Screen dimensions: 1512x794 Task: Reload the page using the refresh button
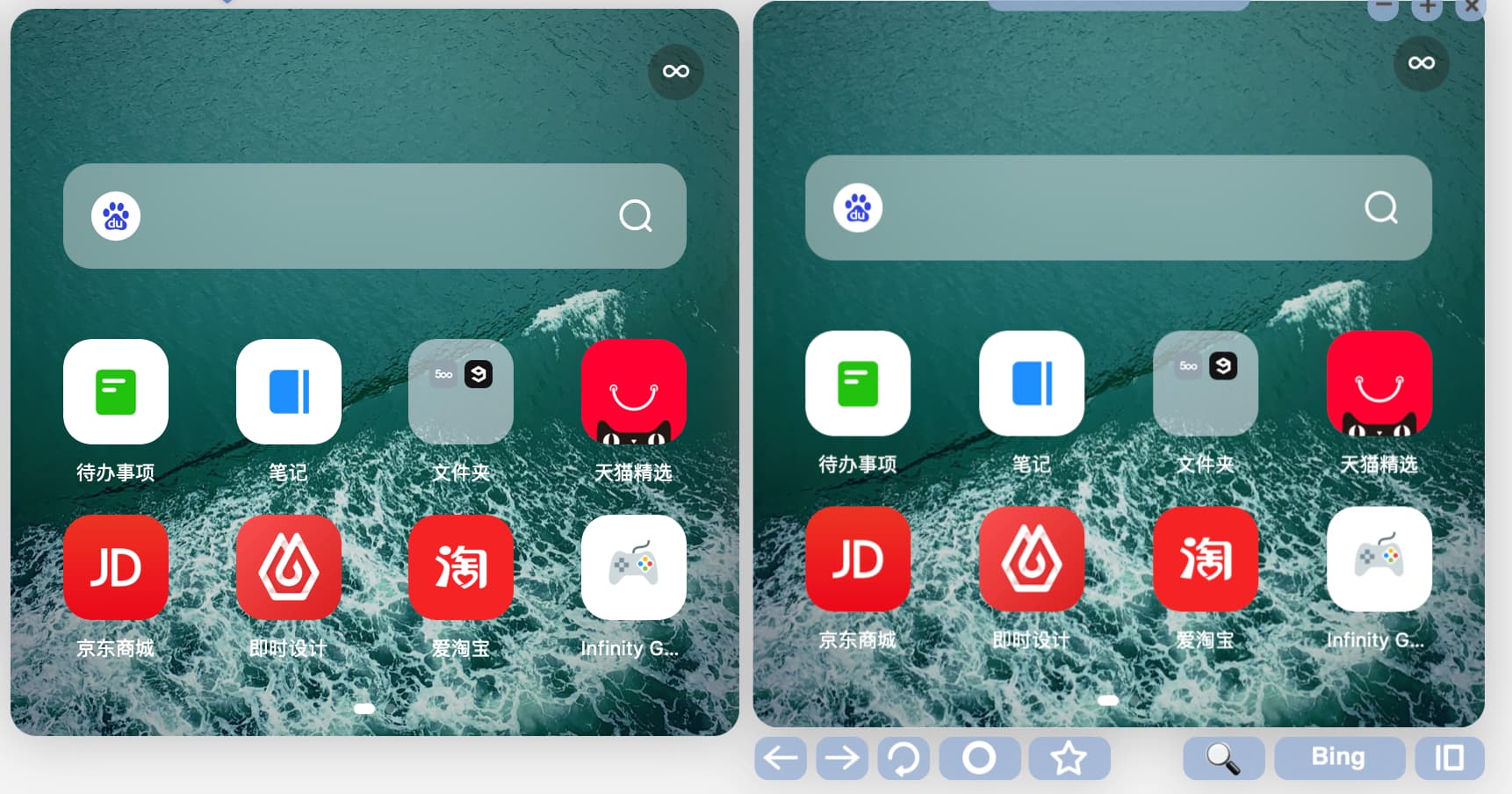pos(904,757)
